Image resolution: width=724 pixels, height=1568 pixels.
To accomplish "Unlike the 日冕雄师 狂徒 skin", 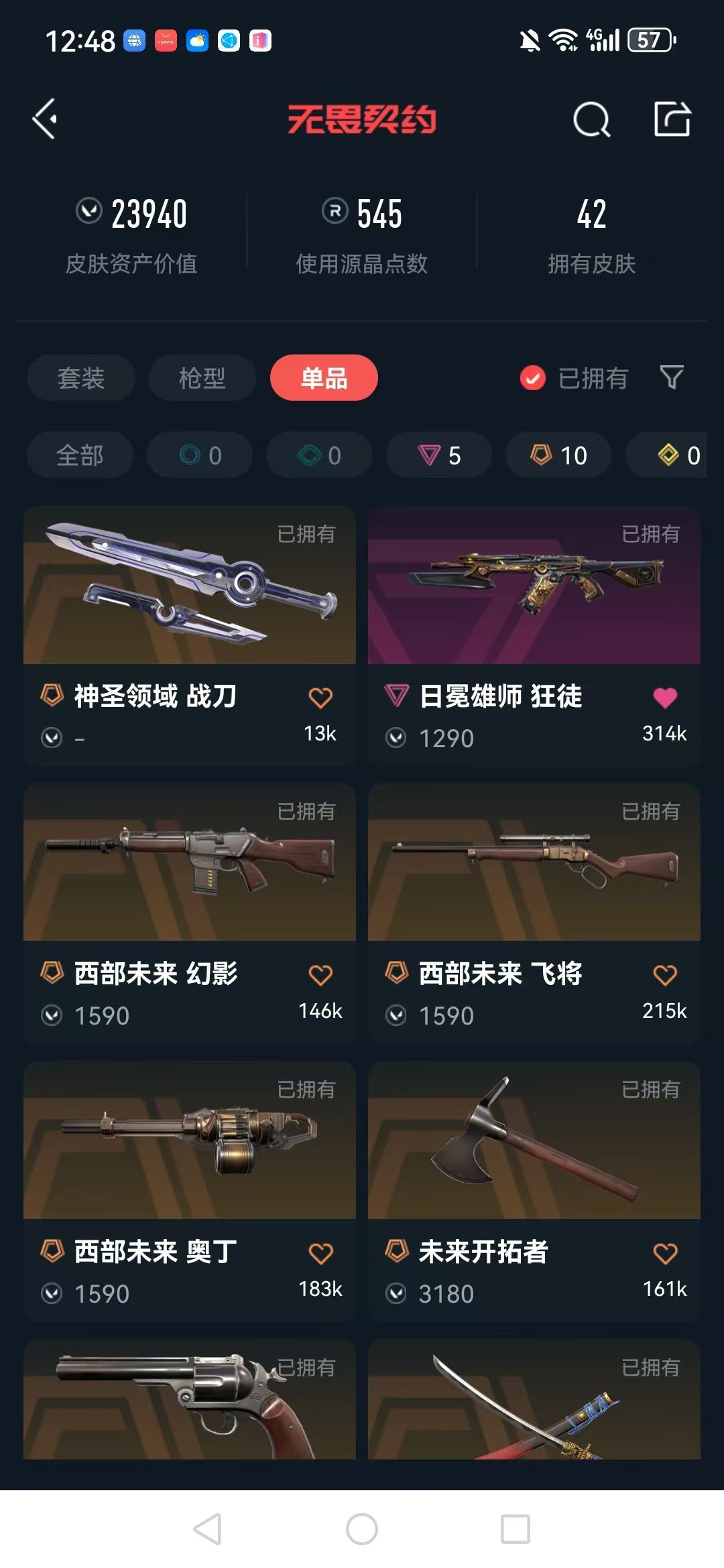I will click(x=665, y=698).
